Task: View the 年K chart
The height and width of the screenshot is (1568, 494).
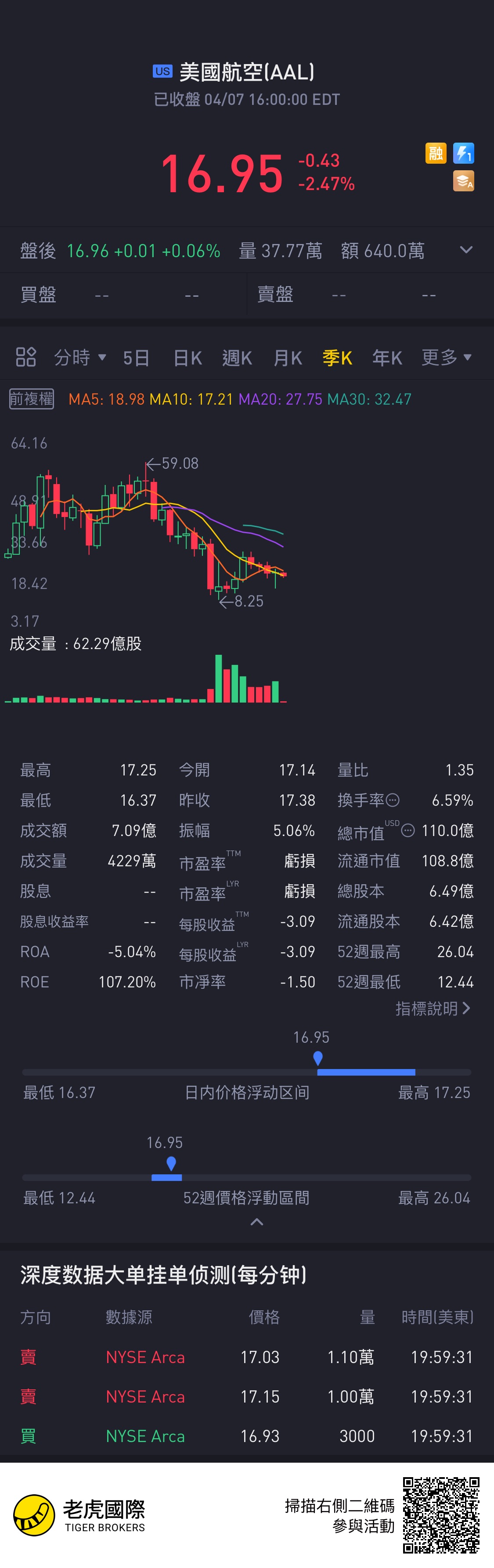Action: point(387,358)
